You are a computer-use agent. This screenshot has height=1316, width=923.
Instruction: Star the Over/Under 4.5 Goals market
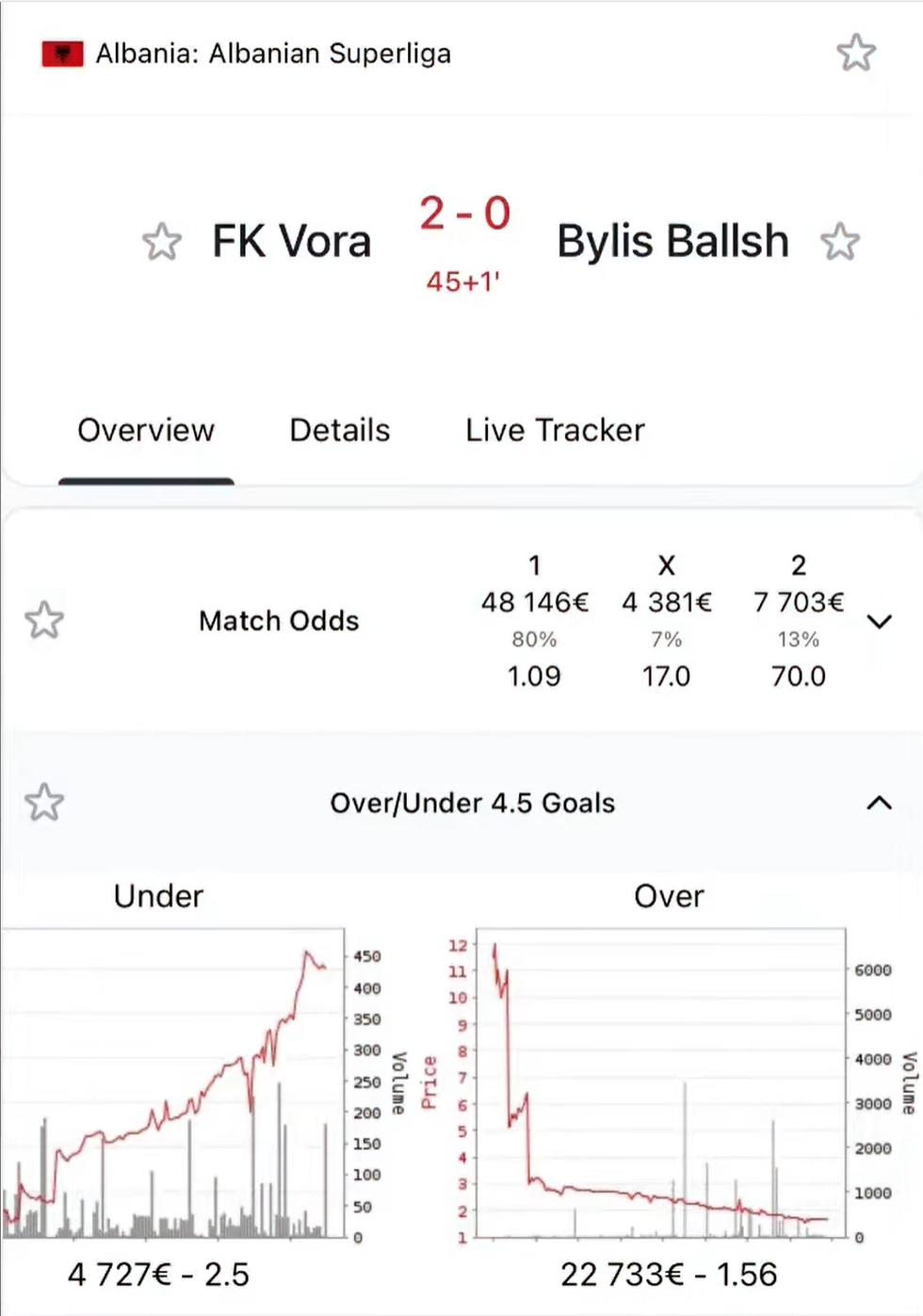(44, 803)
